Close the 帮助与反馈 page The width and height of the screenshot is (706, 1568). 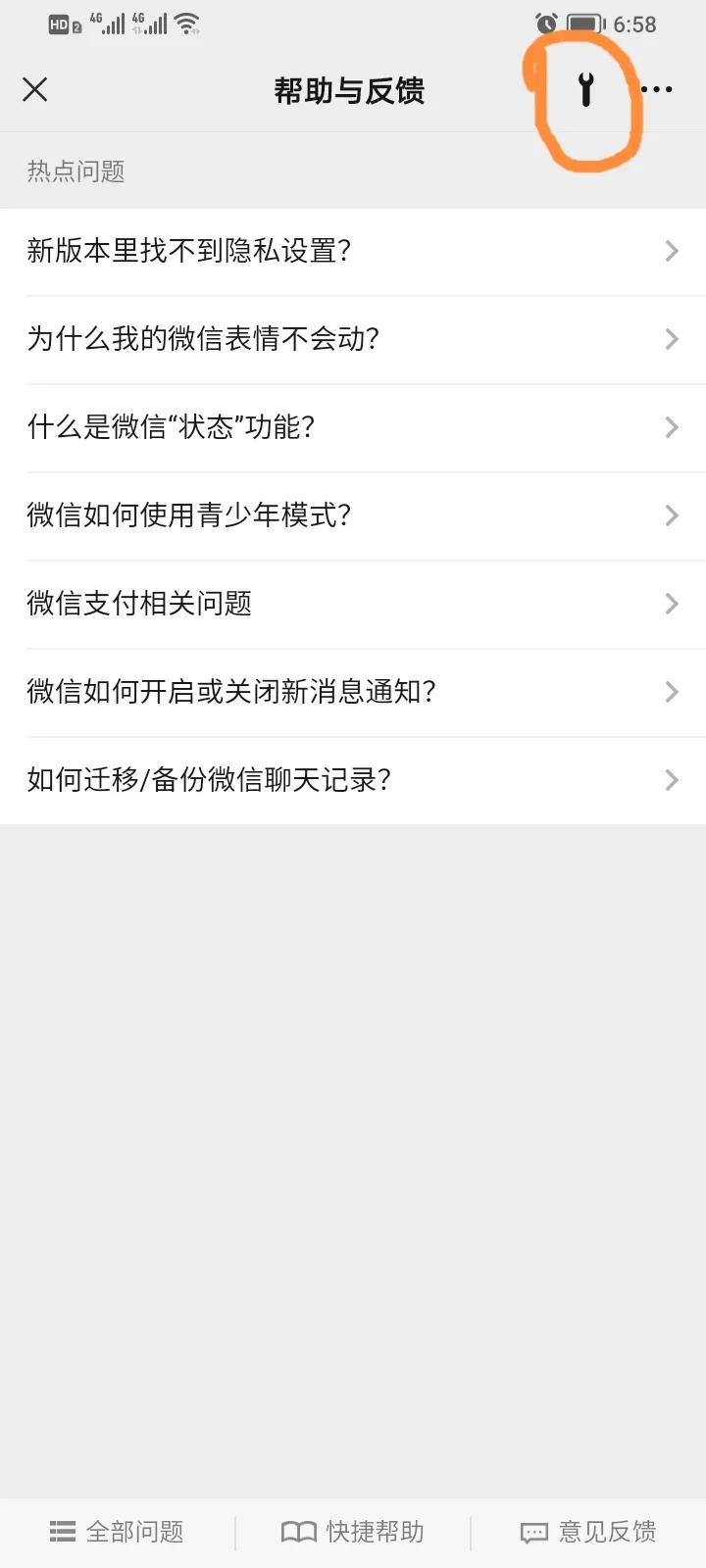pos(35,90)
